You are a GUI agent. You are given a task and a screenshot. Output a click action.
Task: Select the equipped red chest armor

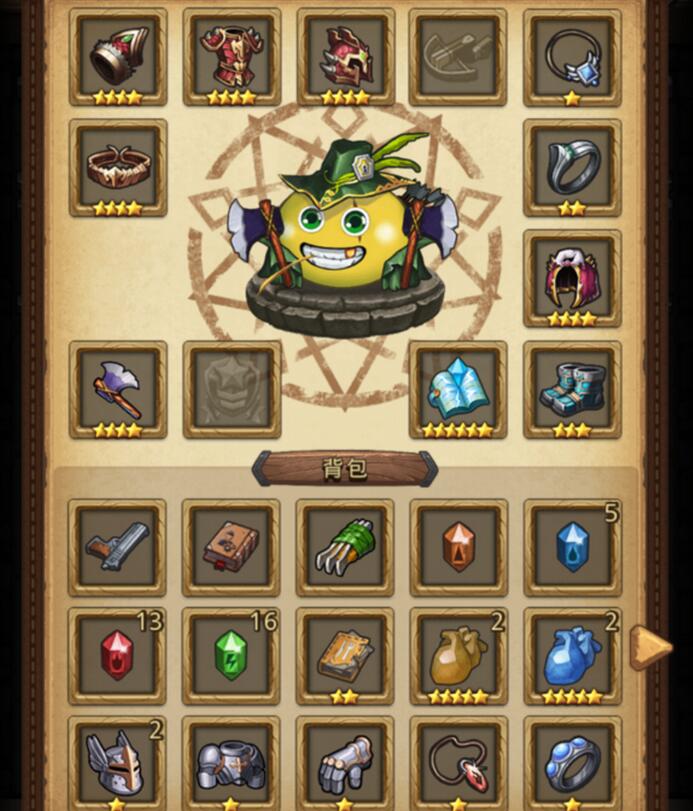coord(231,56)
